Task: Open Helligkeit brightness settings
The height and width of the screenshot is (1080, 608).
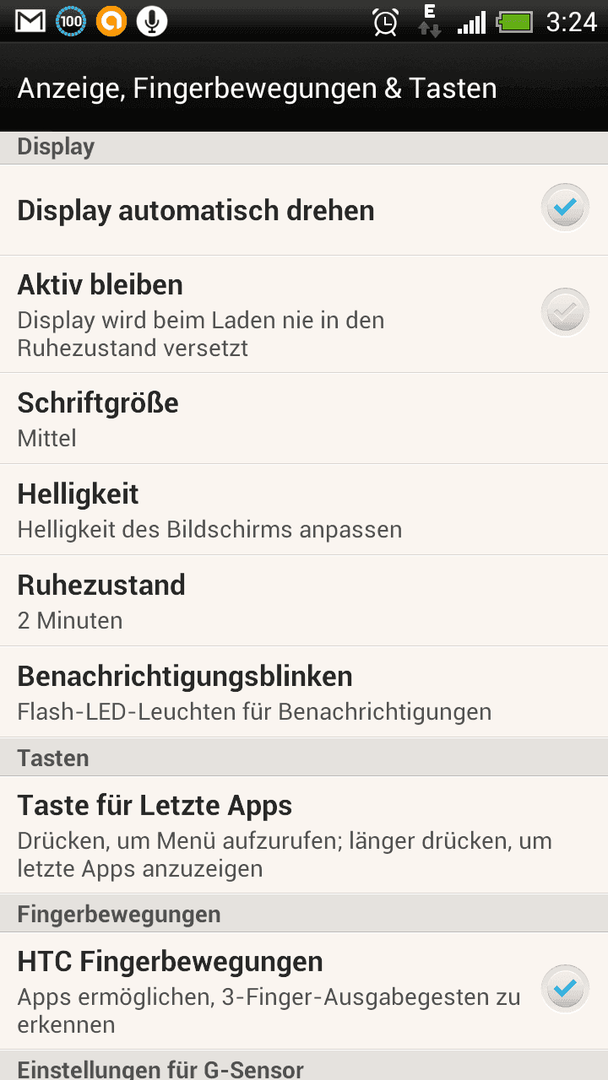Action: [x=304, y=510]
